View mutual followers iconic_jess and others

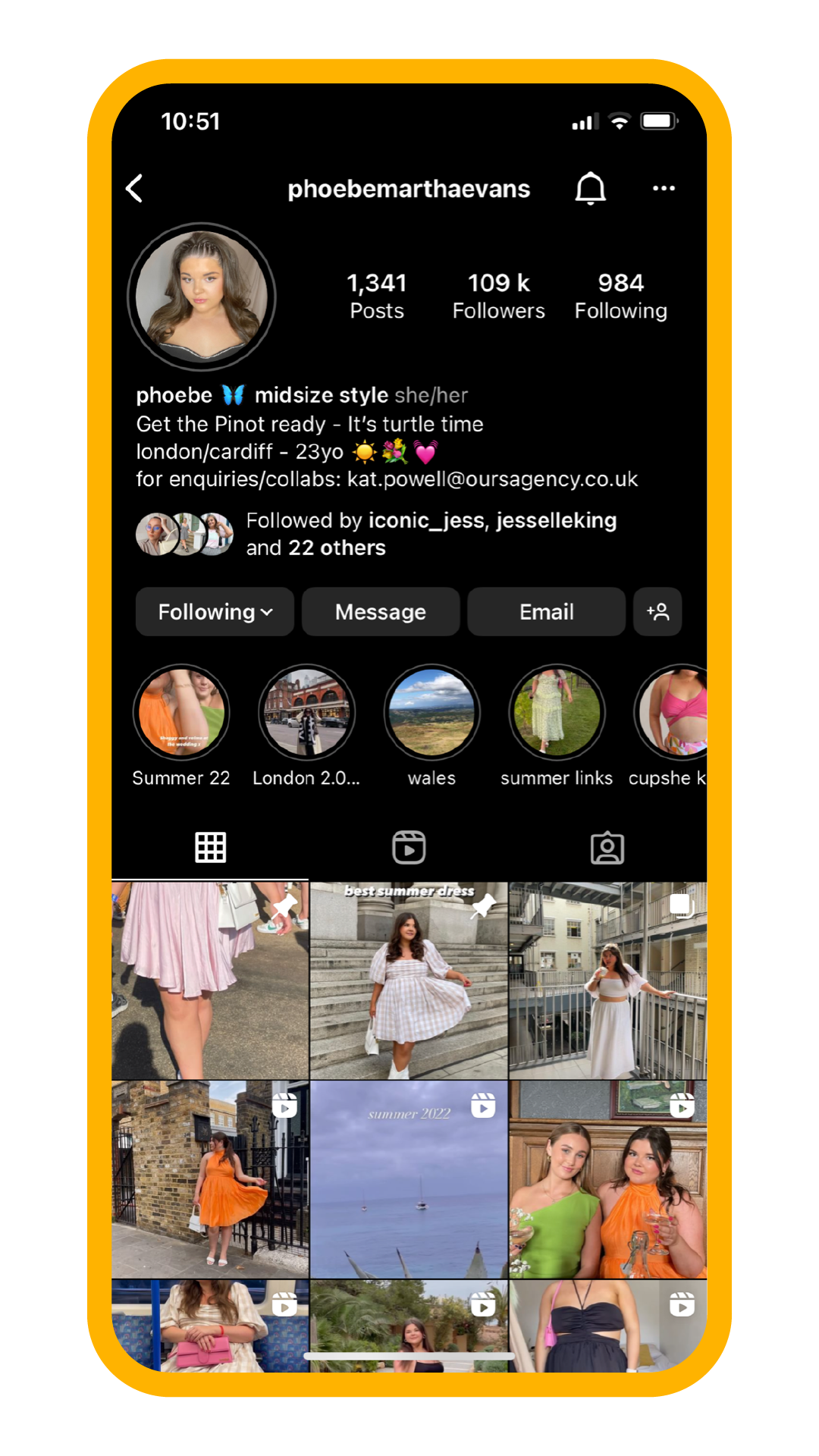(x=430, y=534)
